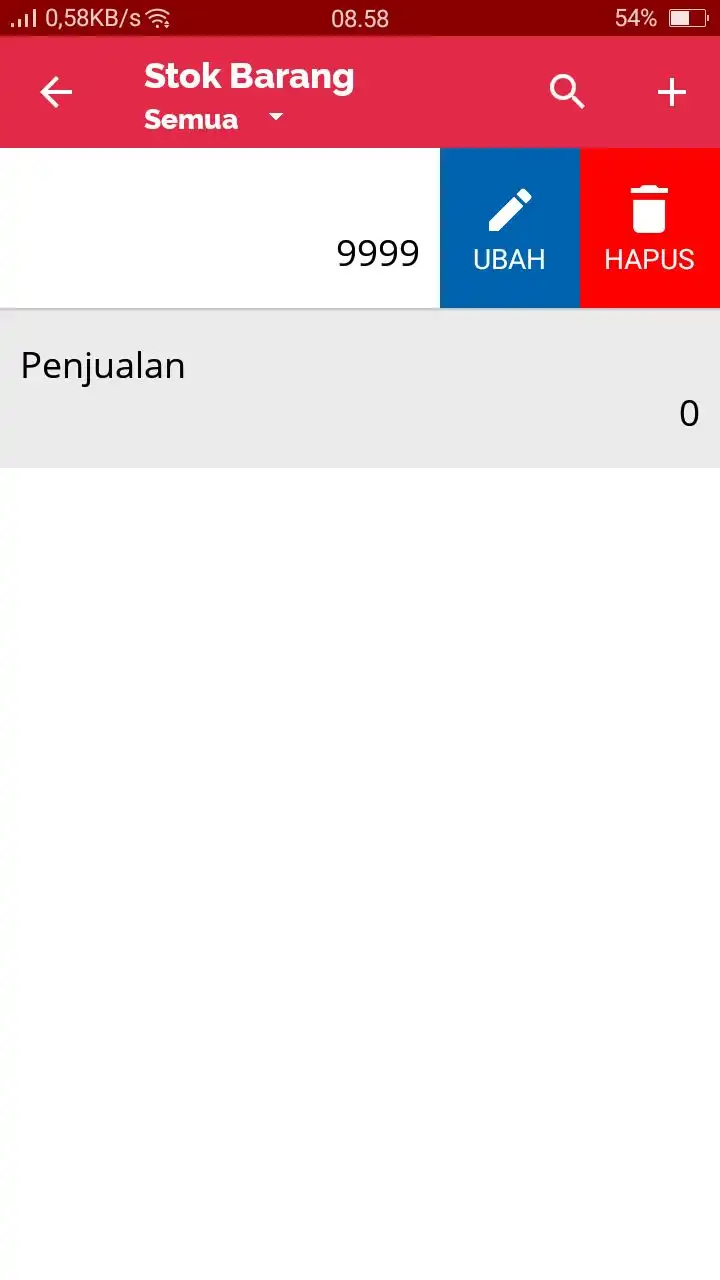Open the Penjualan item row

click(360, 389)
